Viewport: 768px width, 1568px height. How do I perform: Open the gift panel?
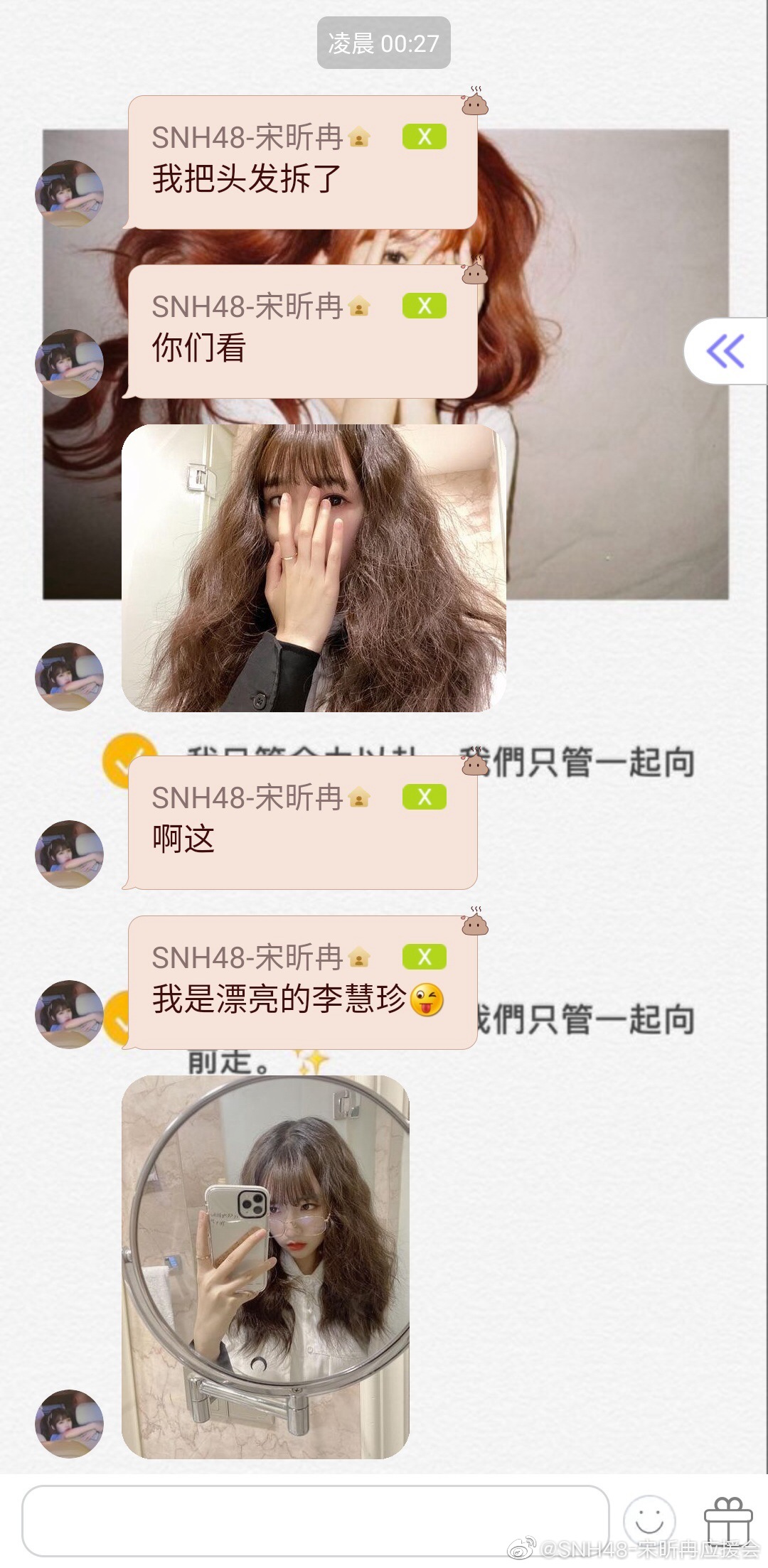coord(727,1520)
